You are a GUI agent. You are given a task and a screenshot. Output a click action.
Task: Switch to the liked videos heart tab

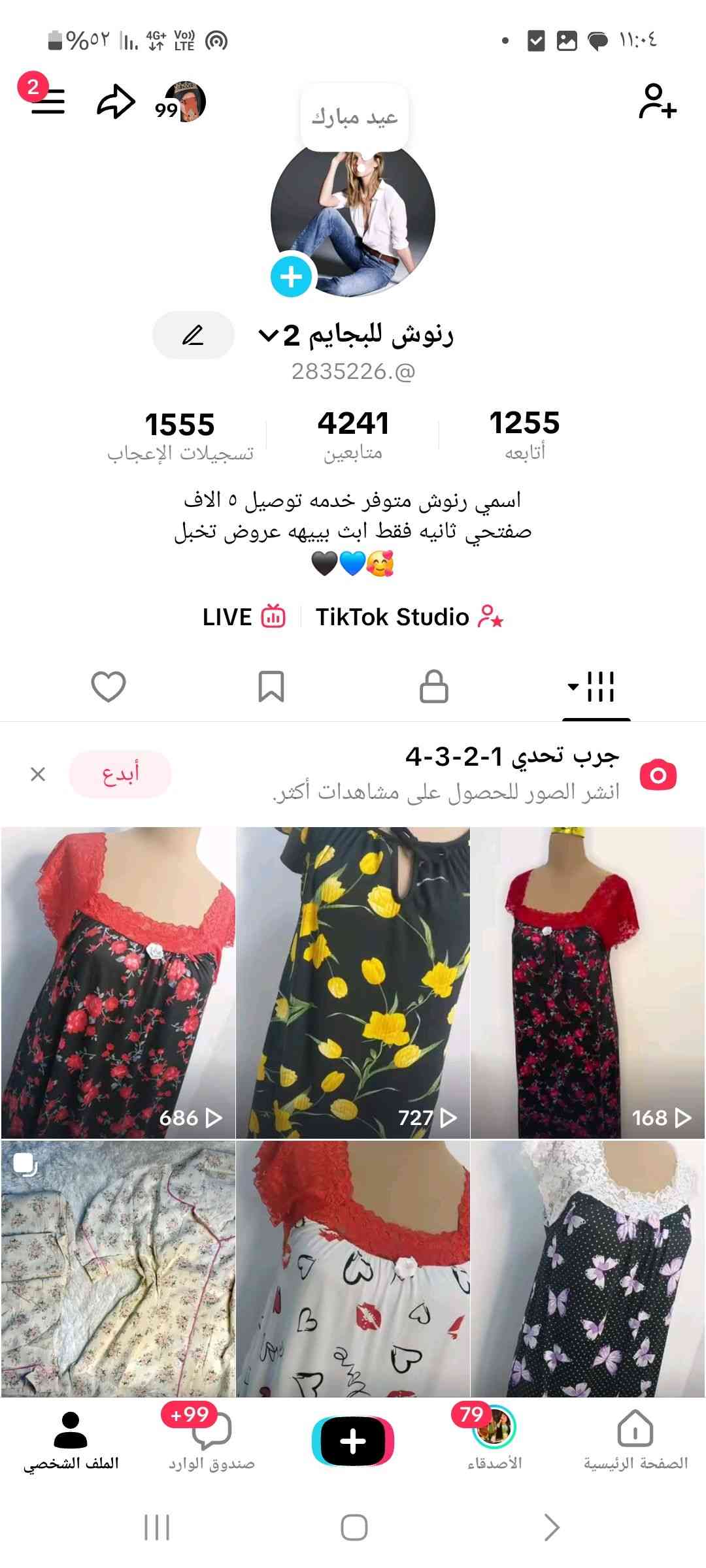coord(108,687)
